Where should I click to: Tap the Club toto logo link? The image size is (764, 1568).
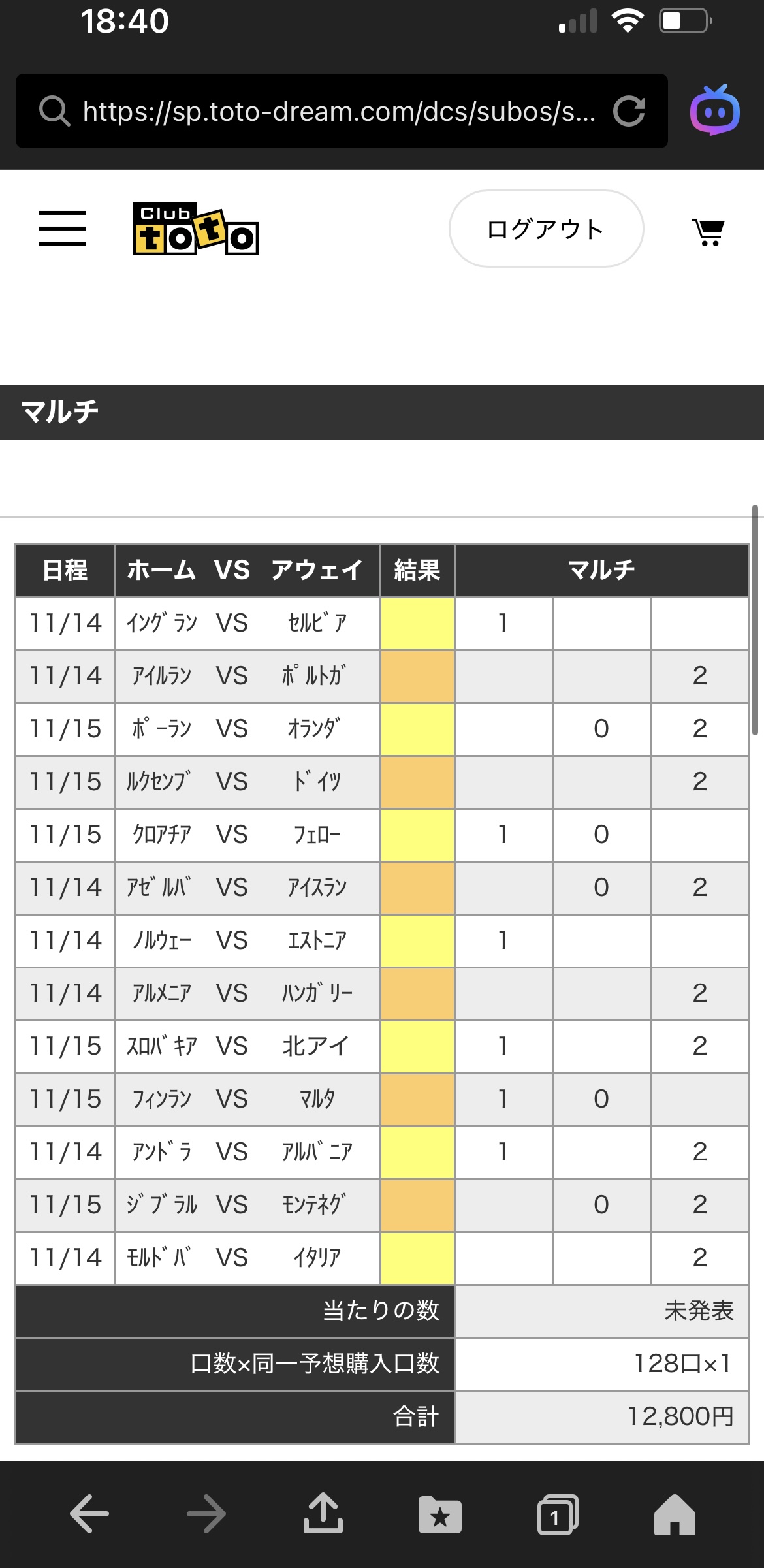[x=195, y=229]
